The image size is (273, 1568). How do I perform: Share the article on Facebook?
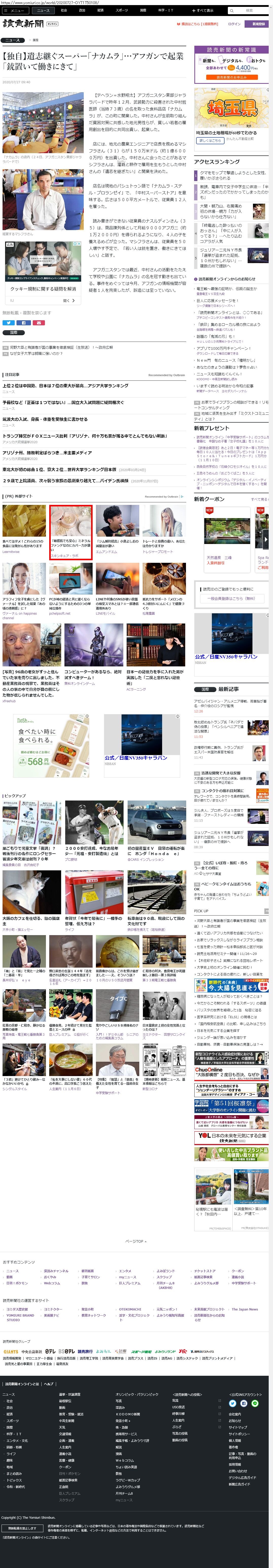pos(23,323)
